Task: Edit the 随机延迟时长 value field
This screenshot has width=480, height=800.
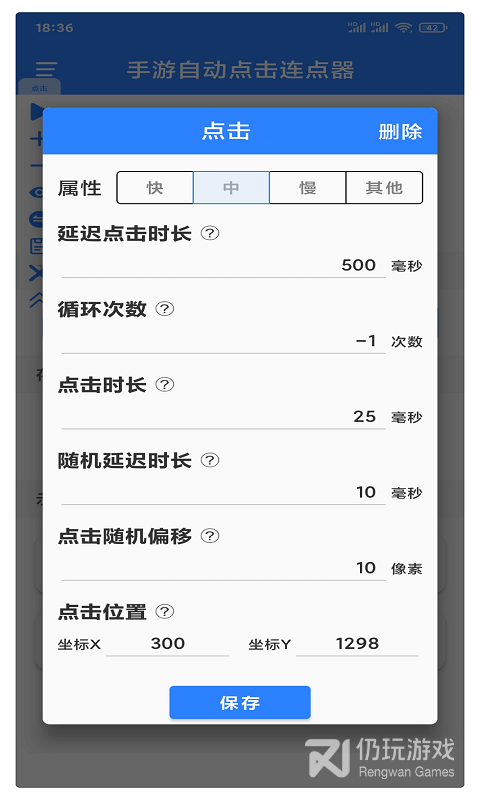Action: (223, 492)
